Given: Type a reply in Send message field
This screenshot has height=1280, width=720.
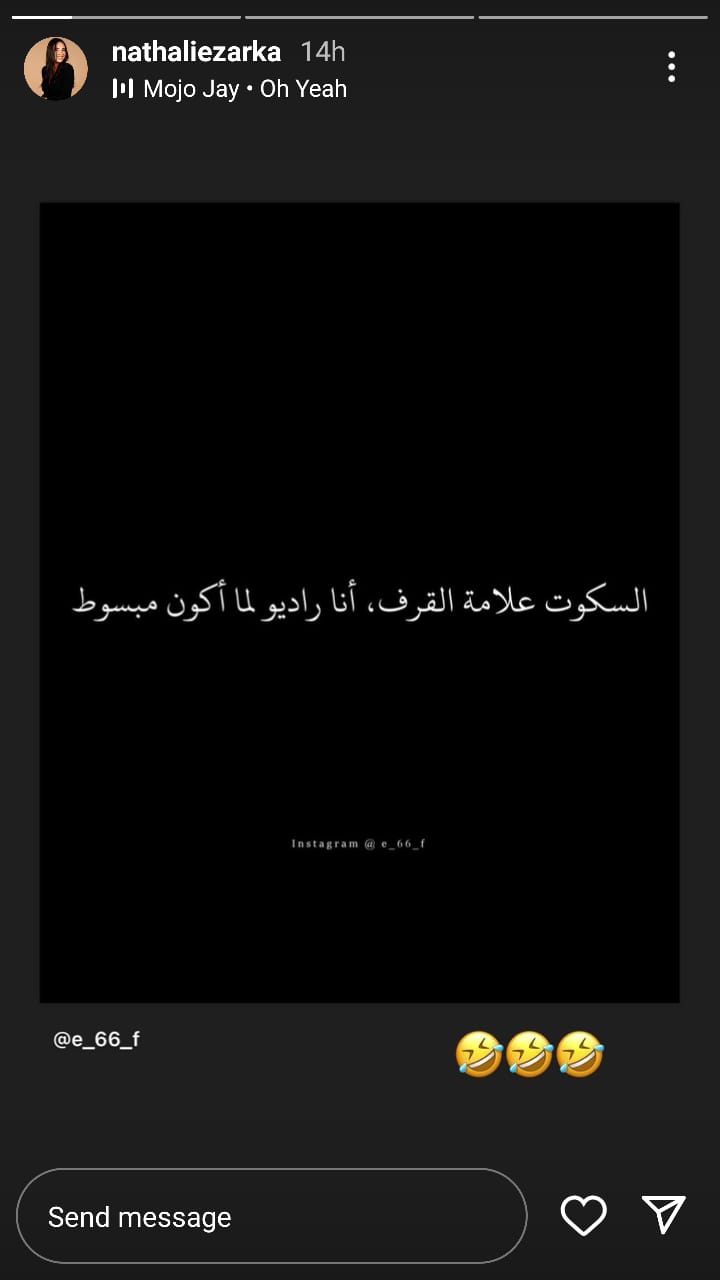Looking at the screenshot, I should 272,1216.
